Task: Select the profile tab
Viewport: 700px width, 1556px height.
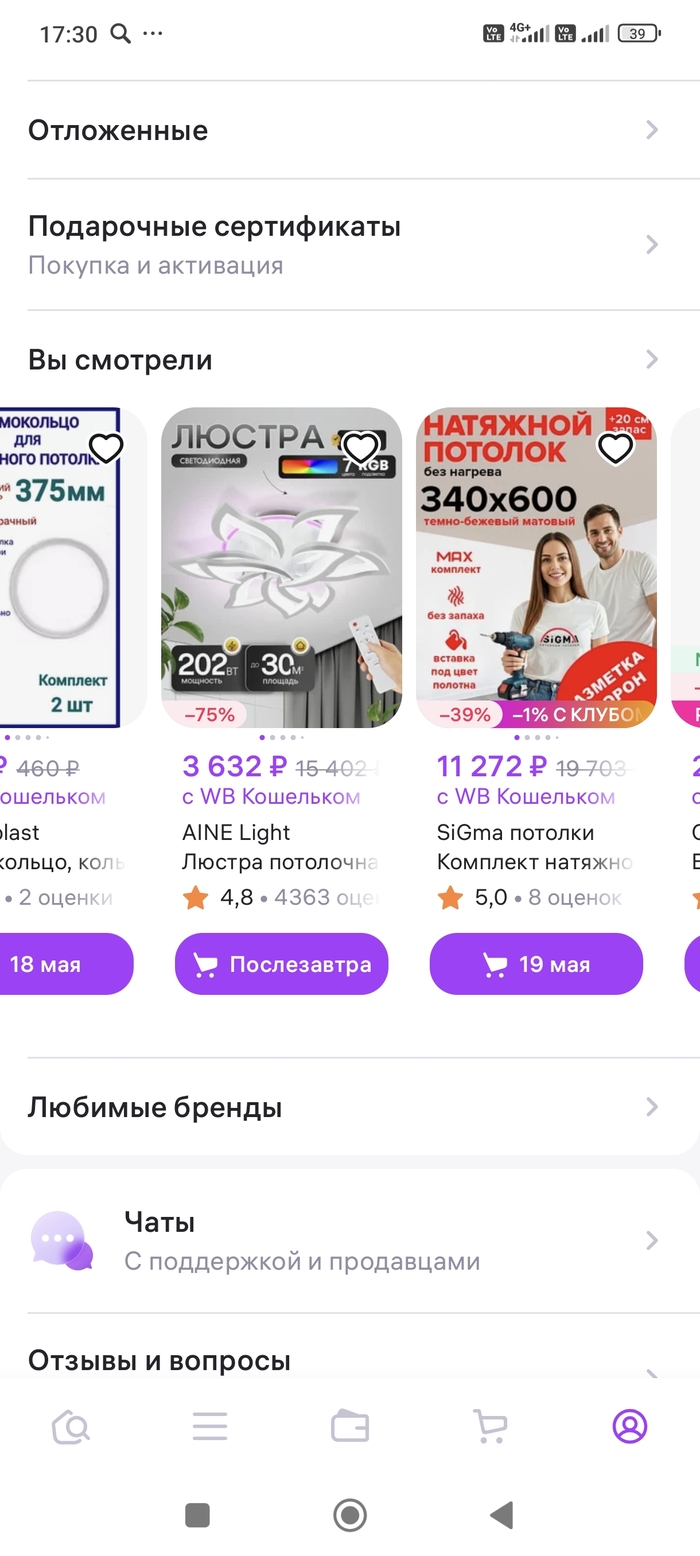Action: (x=630, y=1427)
